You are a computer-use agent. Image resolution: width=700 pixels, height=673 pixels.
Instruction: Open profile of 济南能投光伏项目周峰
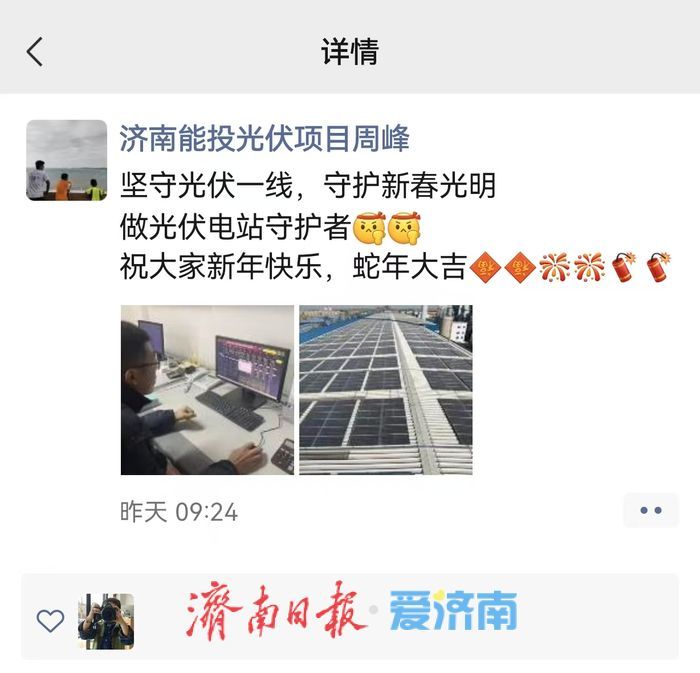point(264,138)
